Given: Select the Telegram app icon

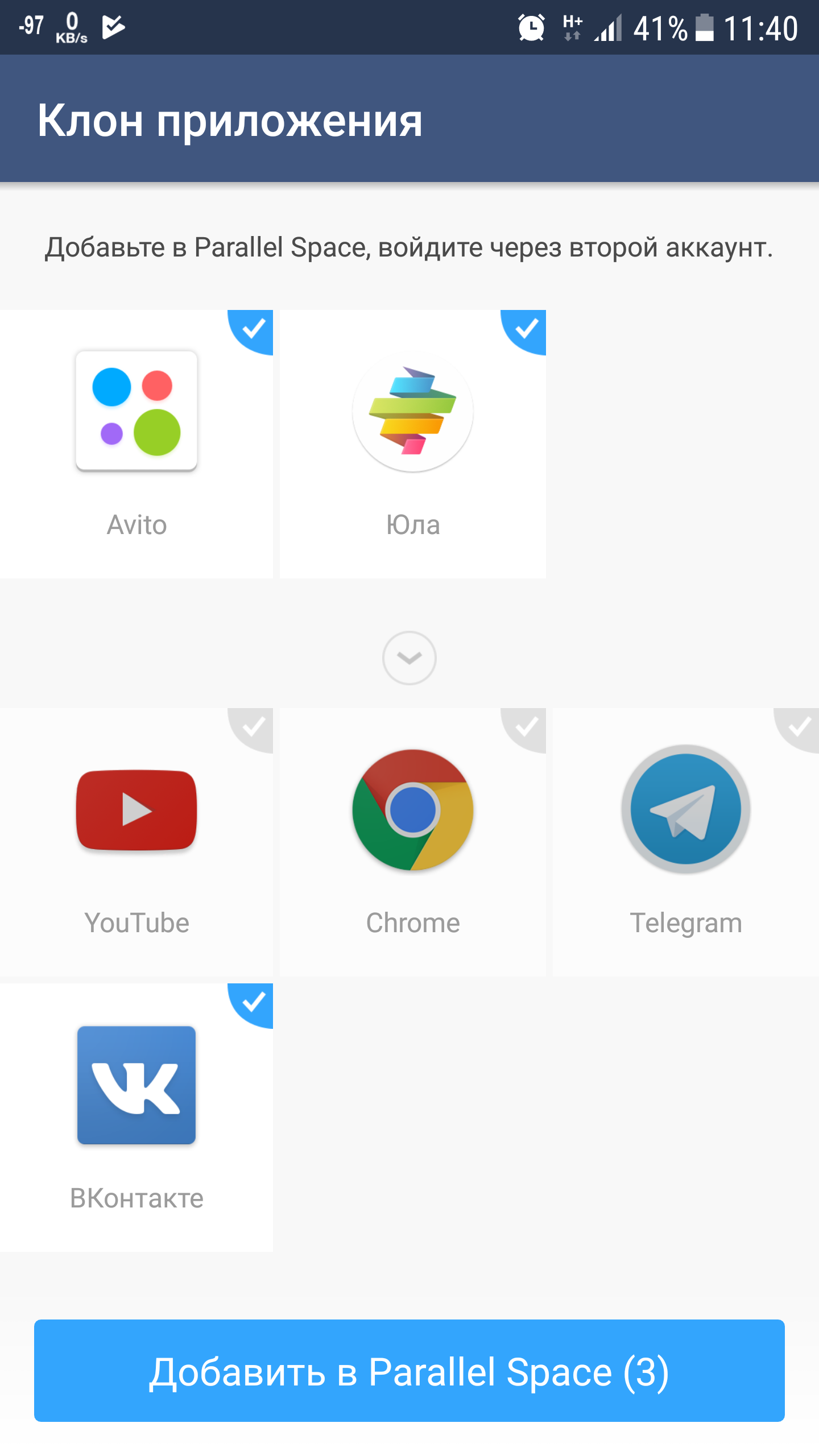Looking at the screenshot, I should coord(684,810).
